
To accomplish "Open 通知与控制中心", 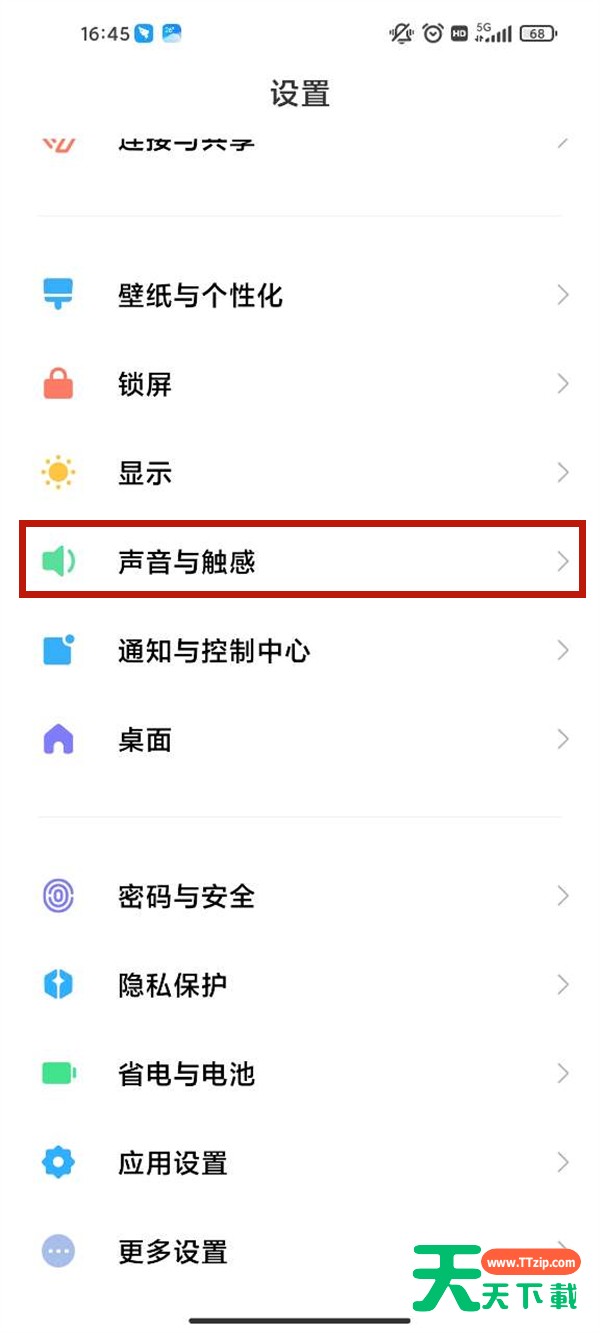I will coord(300,651).
